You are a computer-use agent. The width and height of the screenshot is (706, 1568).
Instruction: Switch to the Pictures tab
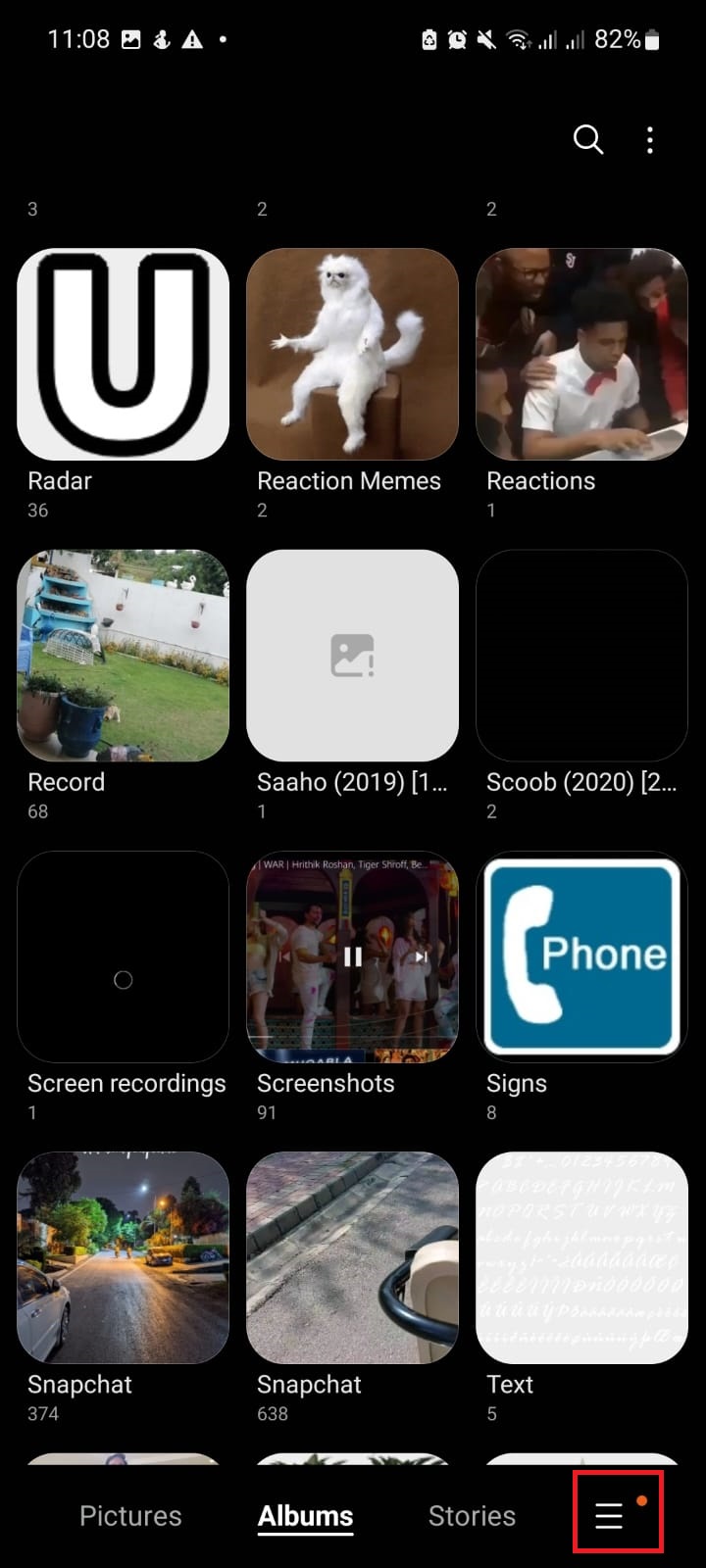pyautogui.click(x=130, y=1515)
